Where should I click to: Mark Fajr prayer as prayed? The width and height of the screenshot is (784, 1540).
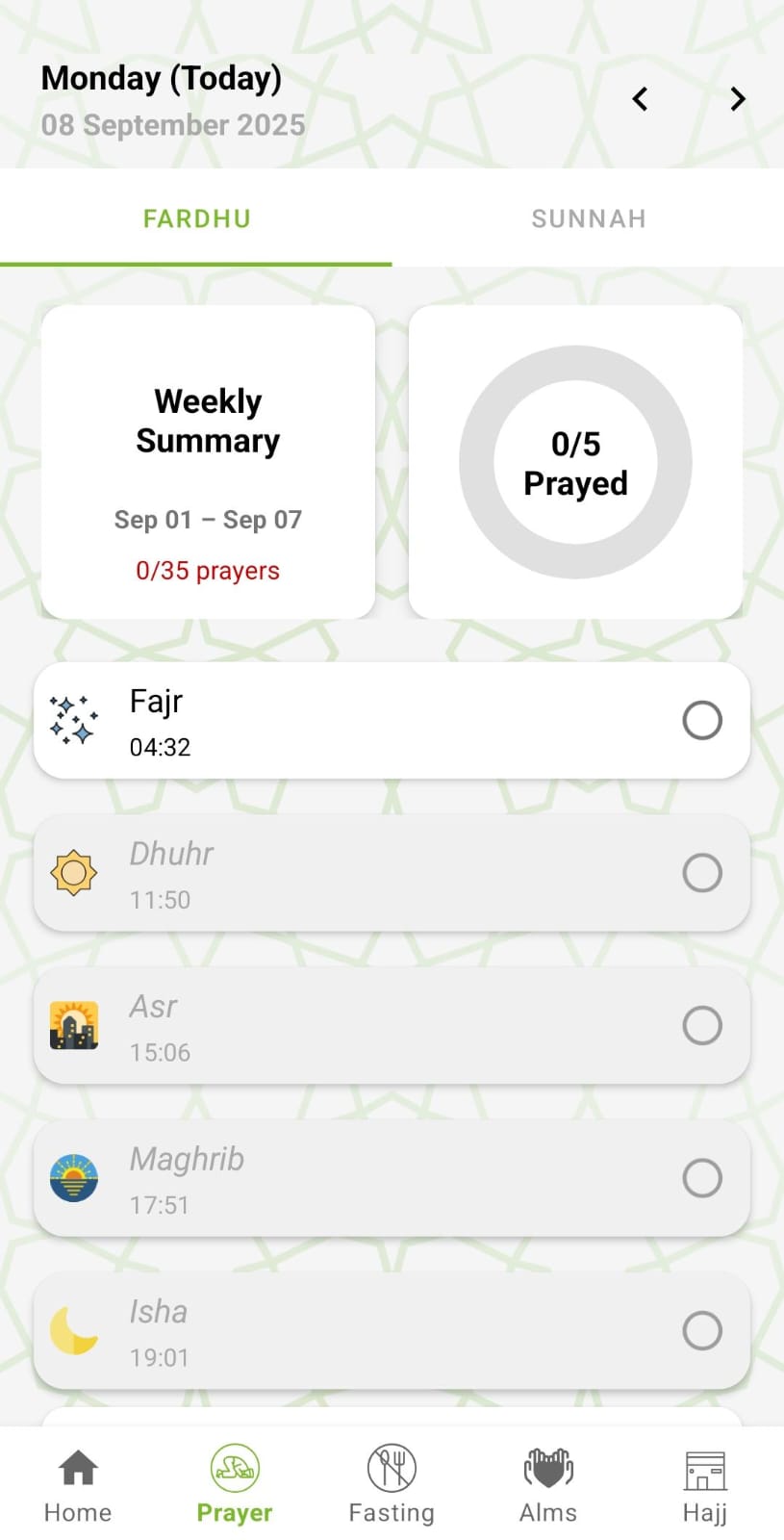[702, 720]
